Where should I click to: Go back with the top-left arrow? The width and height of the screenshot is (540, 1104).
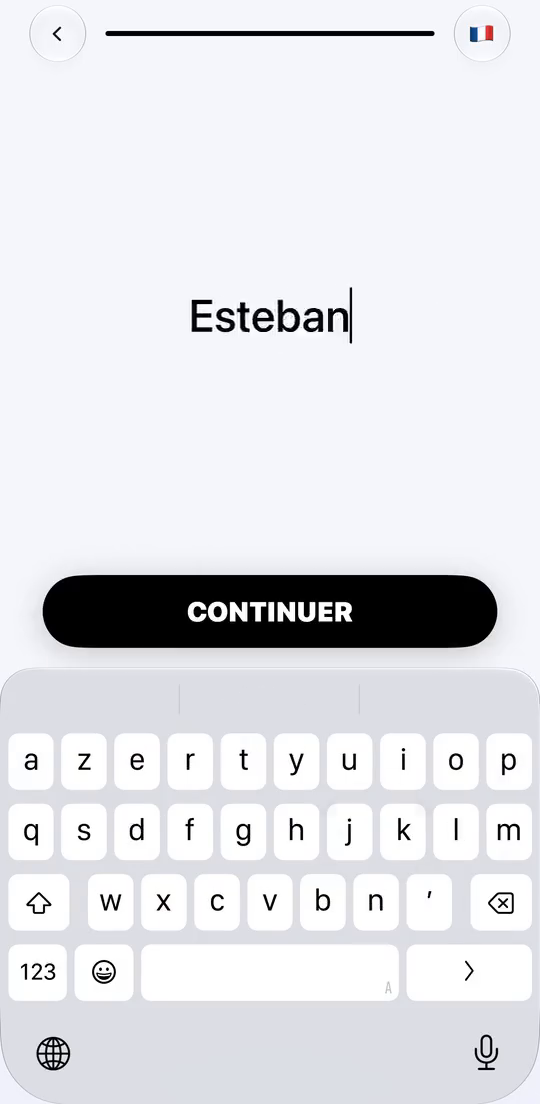[58, 33]
